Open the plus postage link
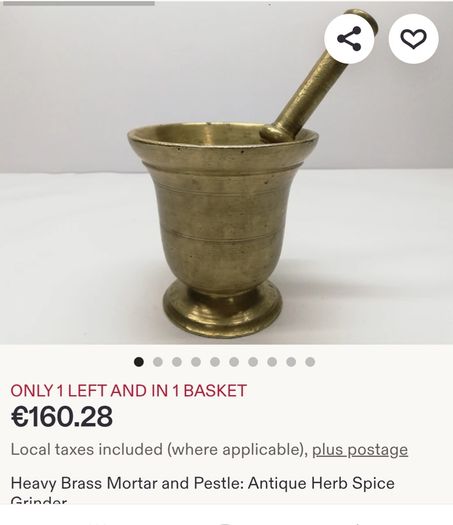 point(360,450)
